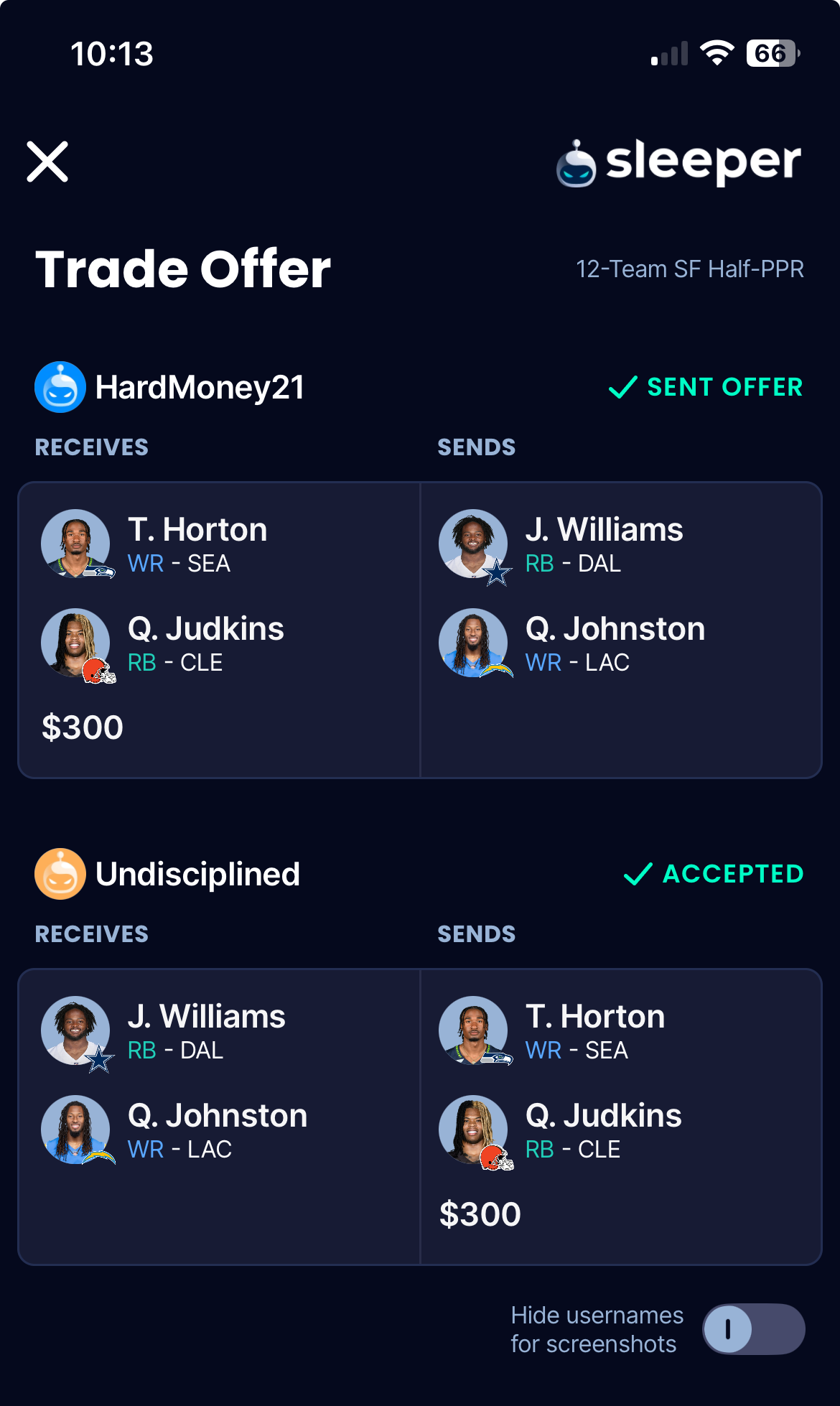The height and width of the screenshot is (1406, 840).
Task: View Undisciplined's profile
Action: point(167,874)
